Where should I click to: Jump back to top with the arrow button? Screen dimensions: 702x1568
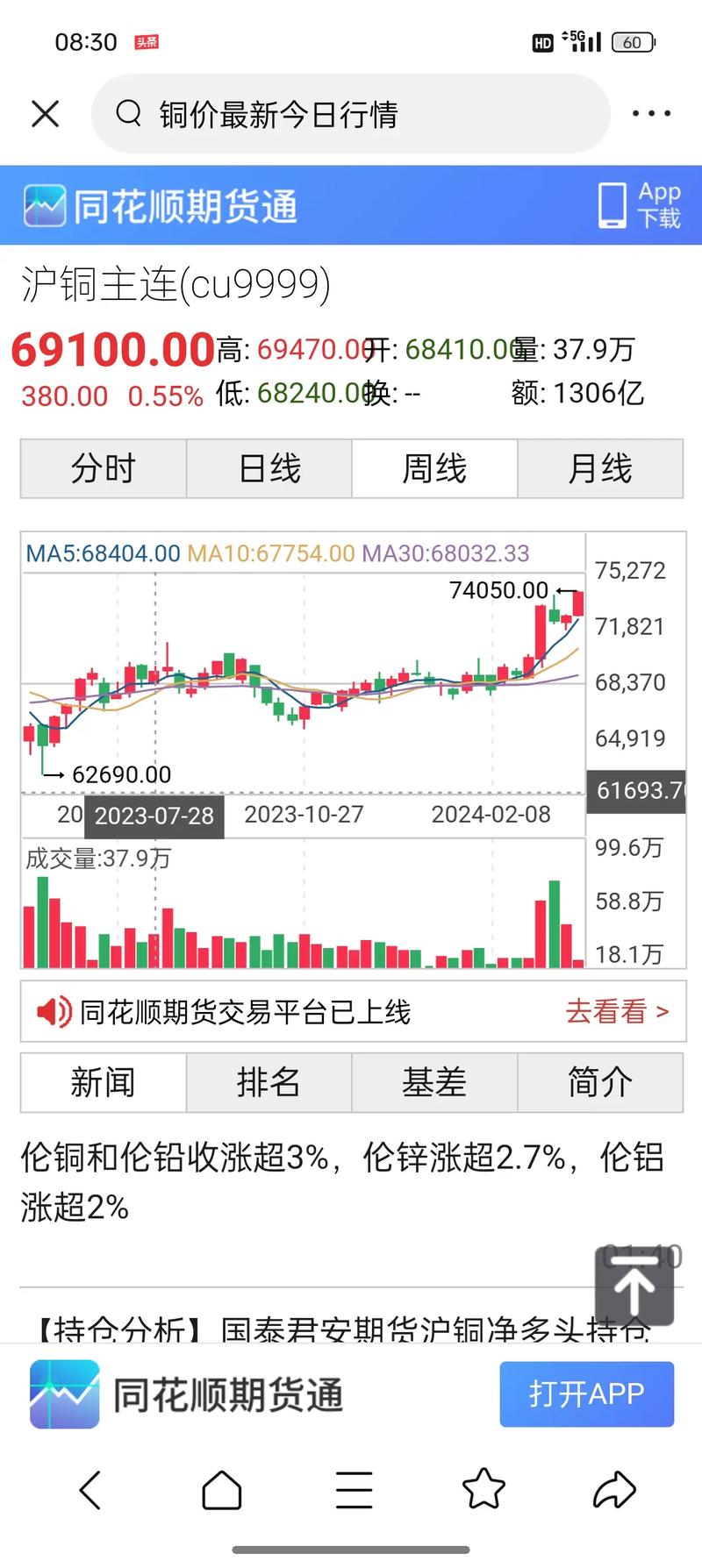click(634, 1286)
